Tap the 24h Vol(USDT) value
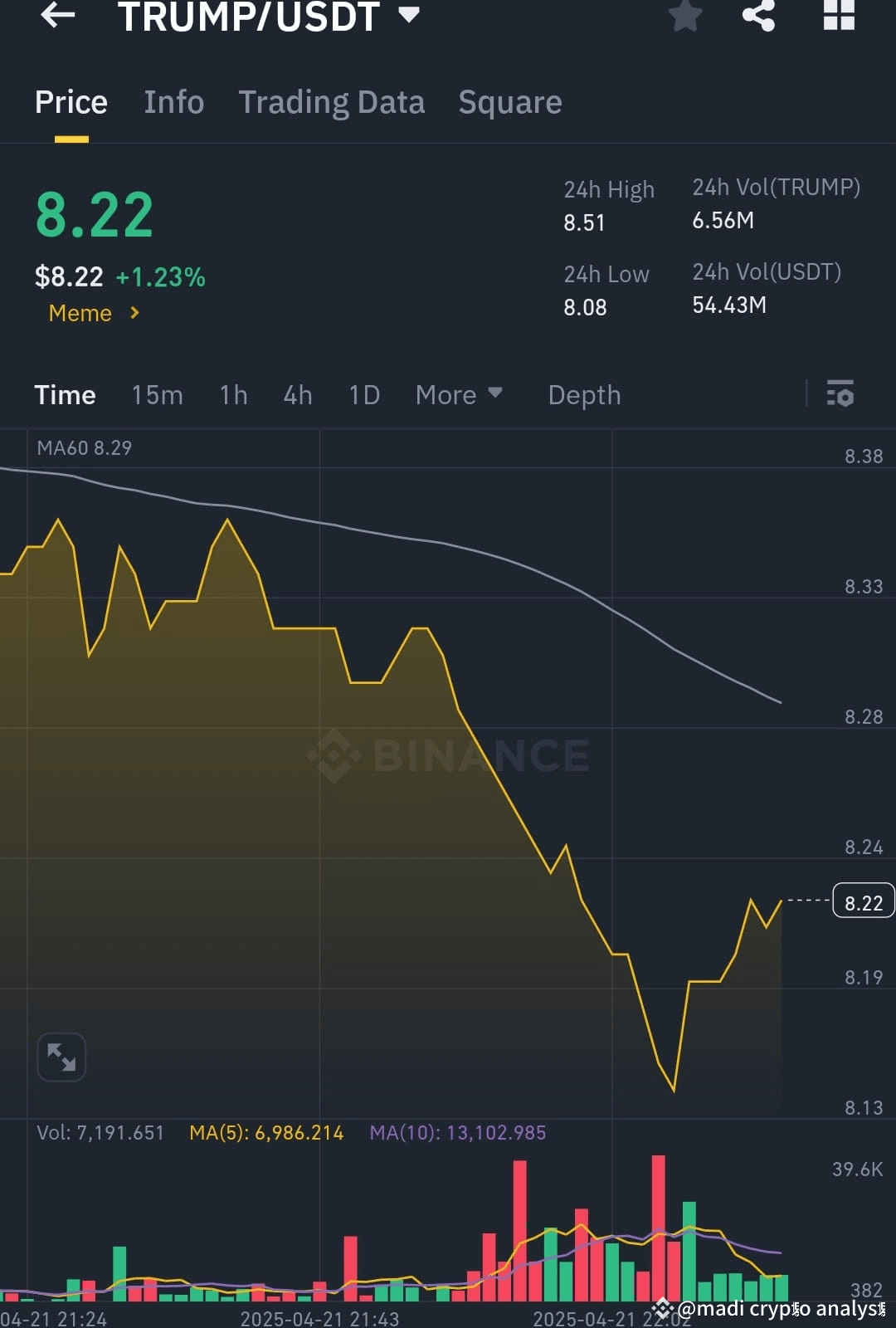 coord(729,305)
